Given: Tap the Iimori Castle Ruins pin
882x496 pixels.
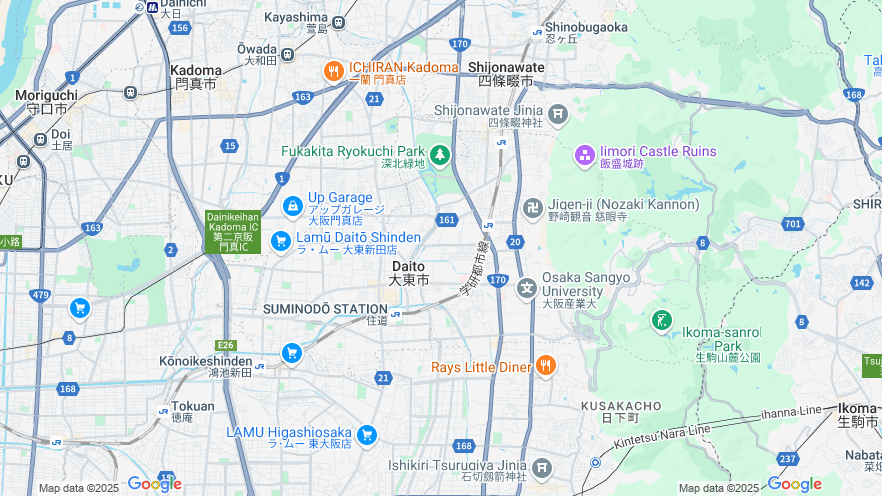Looking at the screenshot, I should pos(585,155).
